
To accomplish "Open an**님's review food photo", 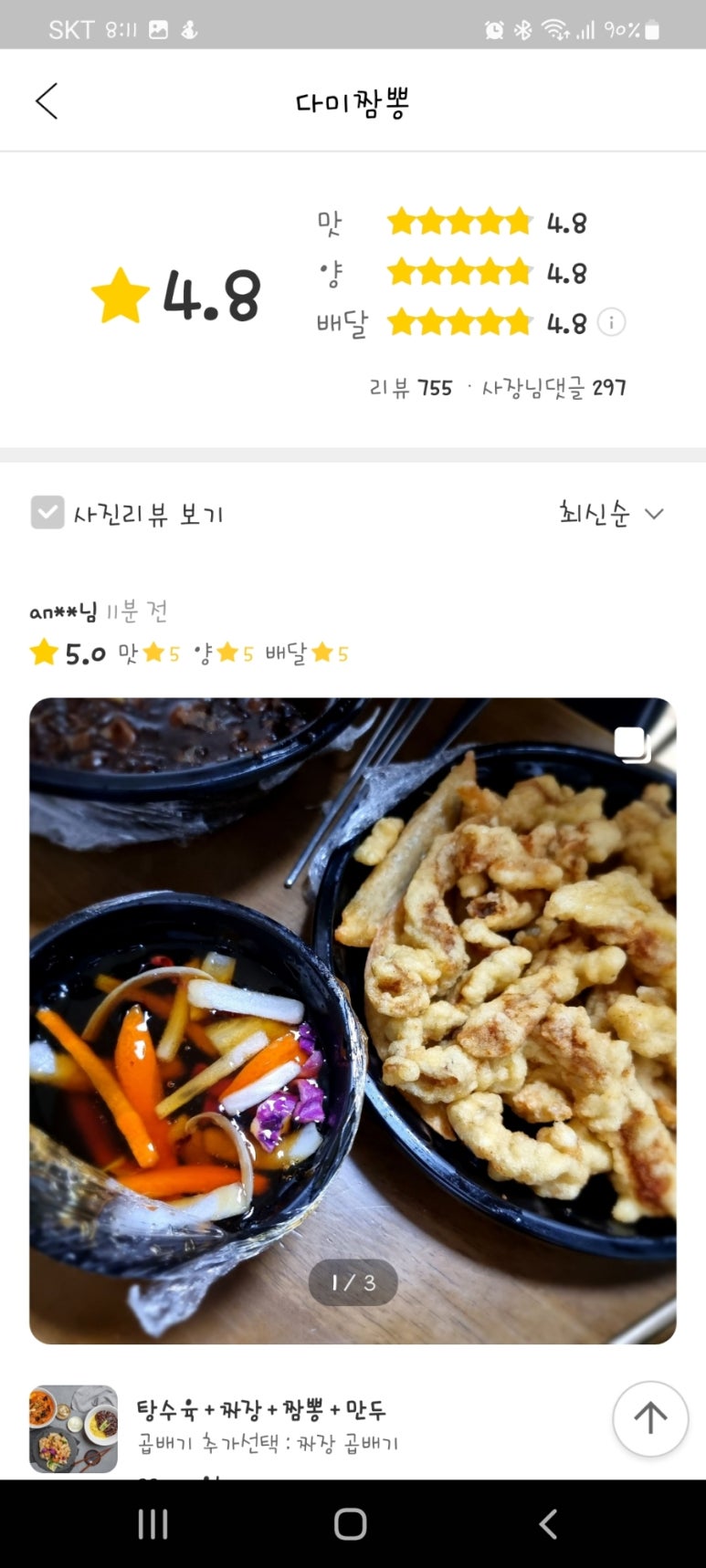I will click(x=353, y=1019).
